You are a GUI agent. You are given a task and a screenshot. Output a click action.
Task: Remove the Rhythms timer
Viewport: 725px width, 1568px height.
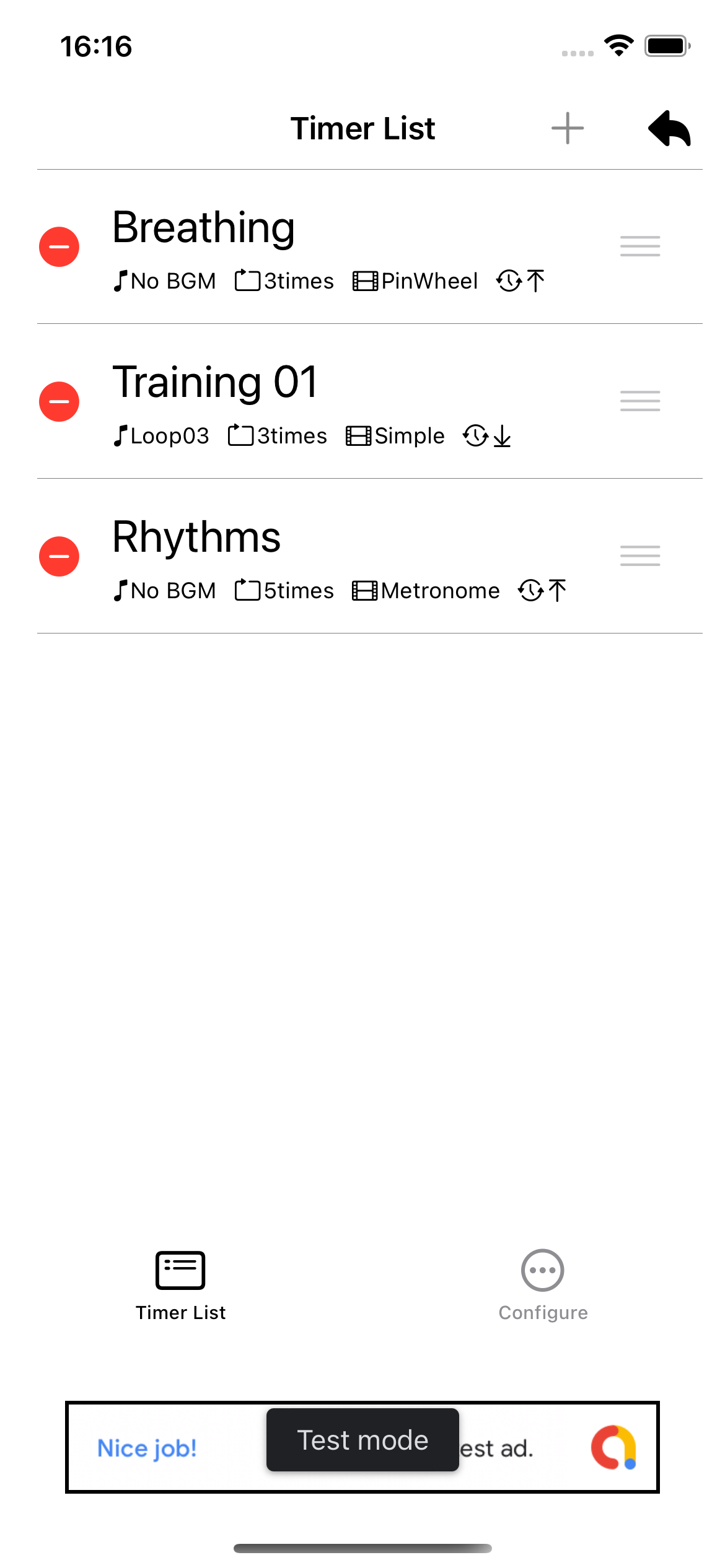[59, 556]
